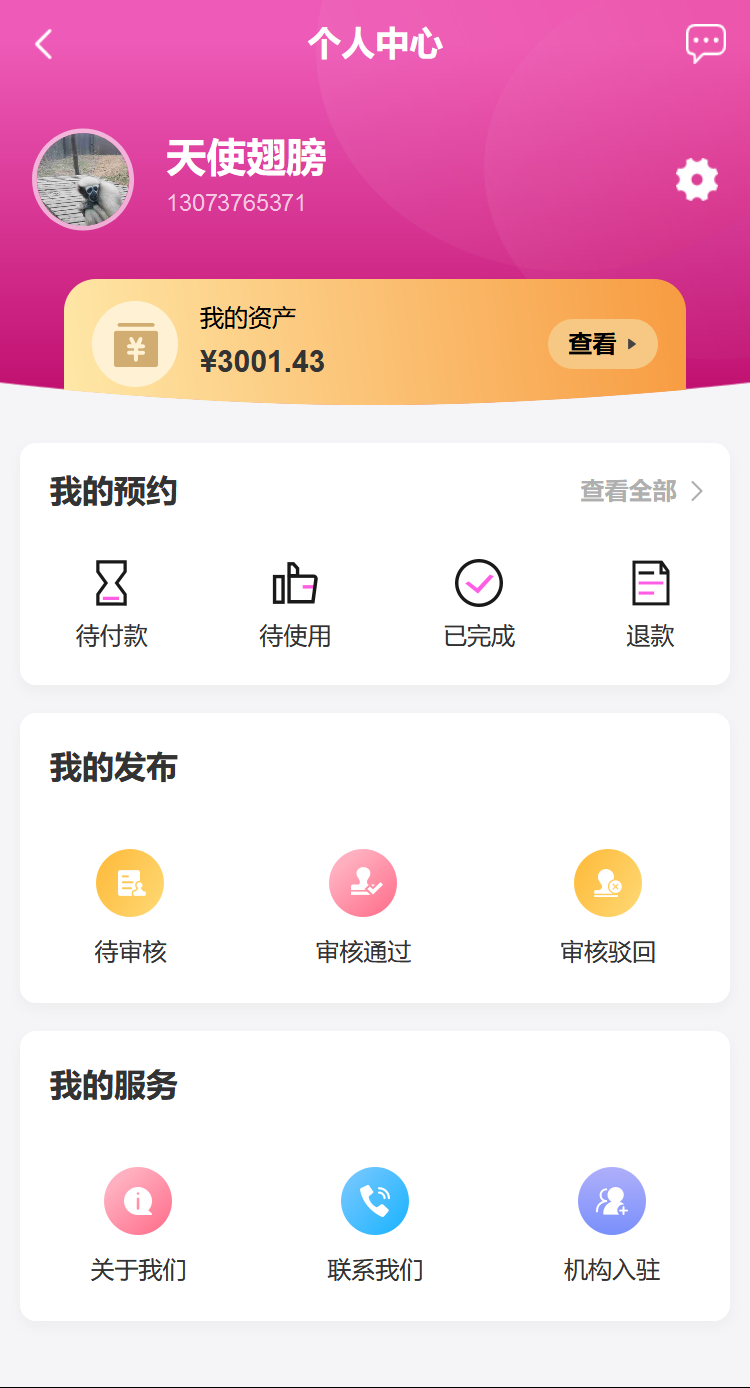Open 机构入驻 registration
This screenshot has width=750, height=1388.
point(612,1225)
